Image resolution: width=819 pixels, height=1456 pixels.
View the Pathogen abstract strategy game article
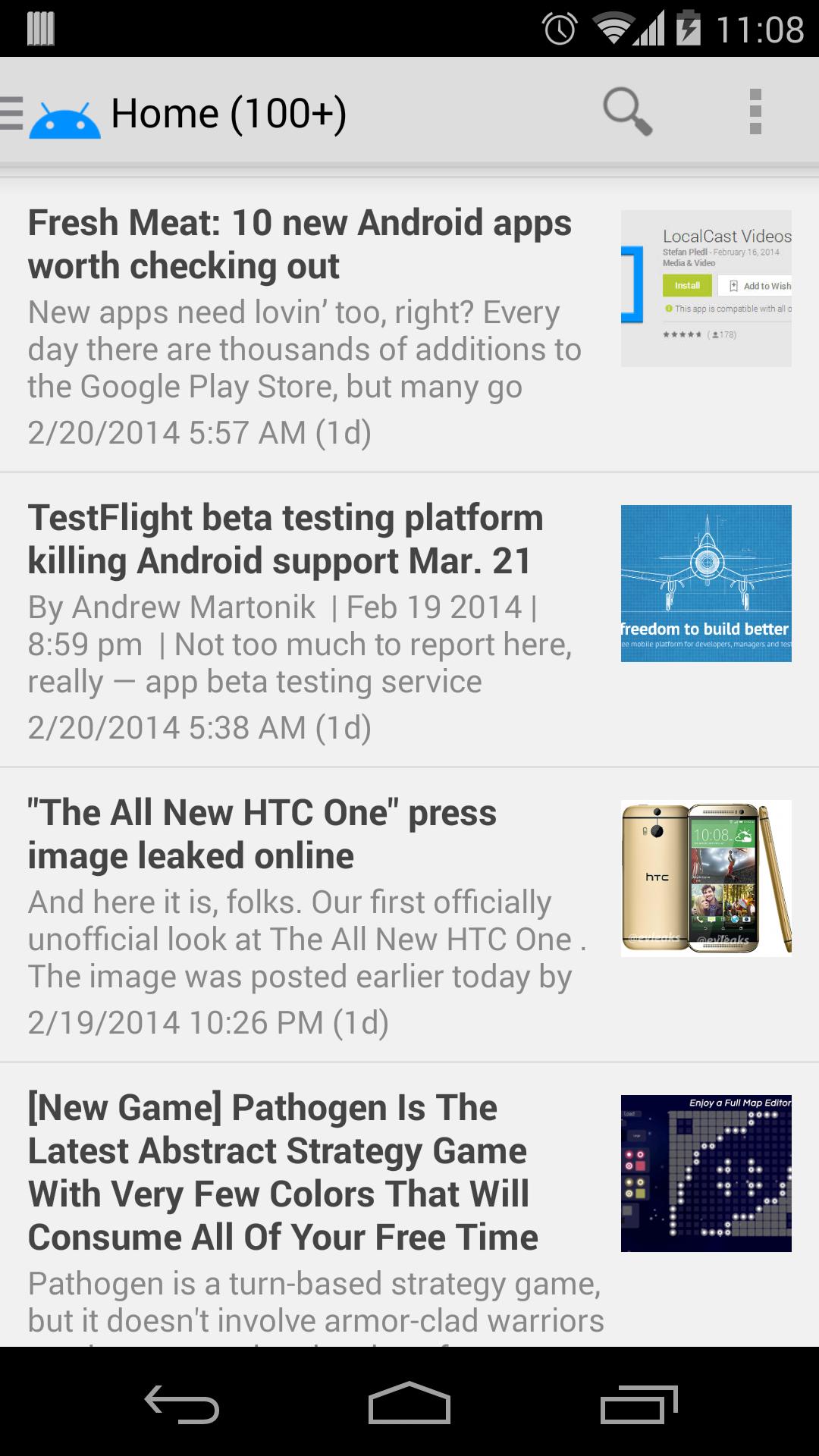pos(283,1172)
